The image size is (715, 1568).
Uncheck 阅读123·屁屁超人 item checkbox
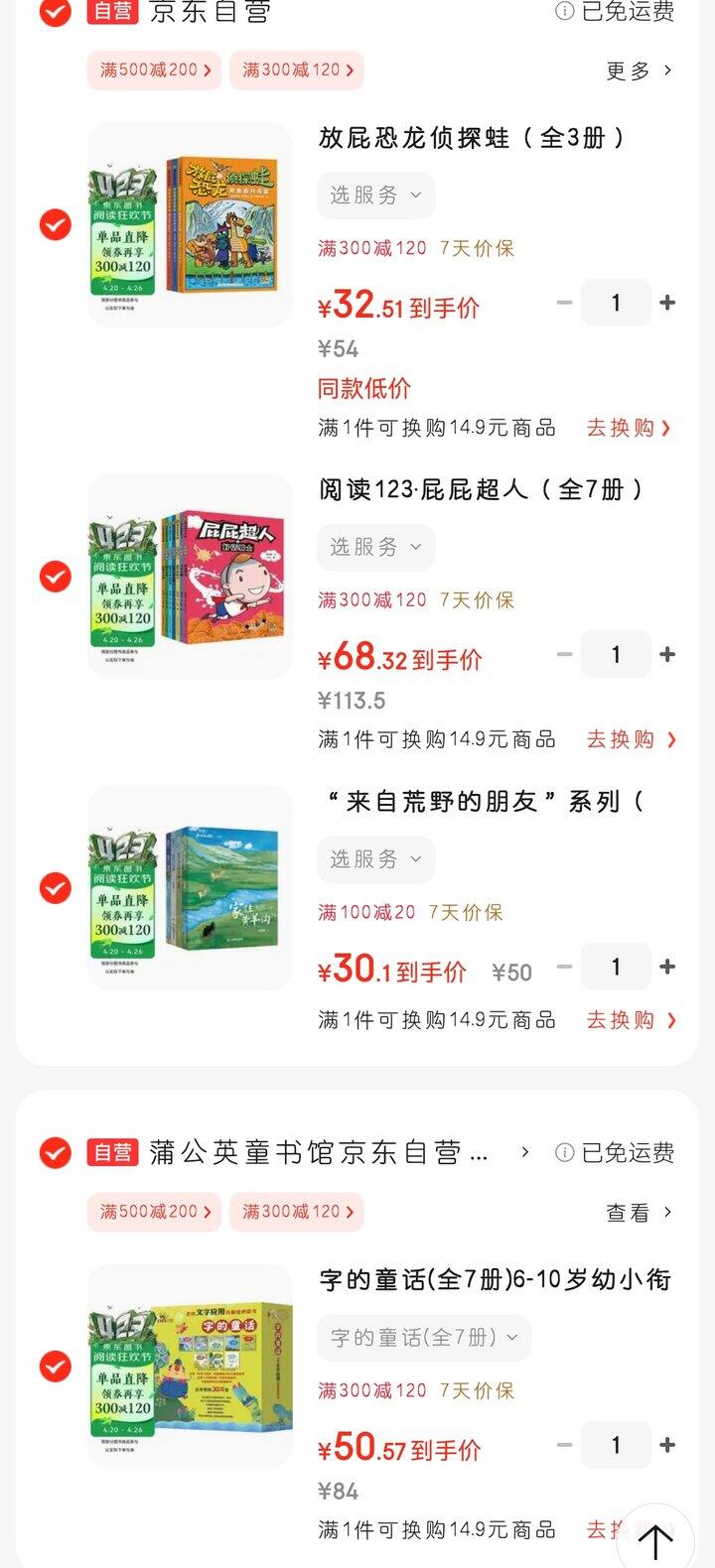pyautogui.click(x=56, y=577)
